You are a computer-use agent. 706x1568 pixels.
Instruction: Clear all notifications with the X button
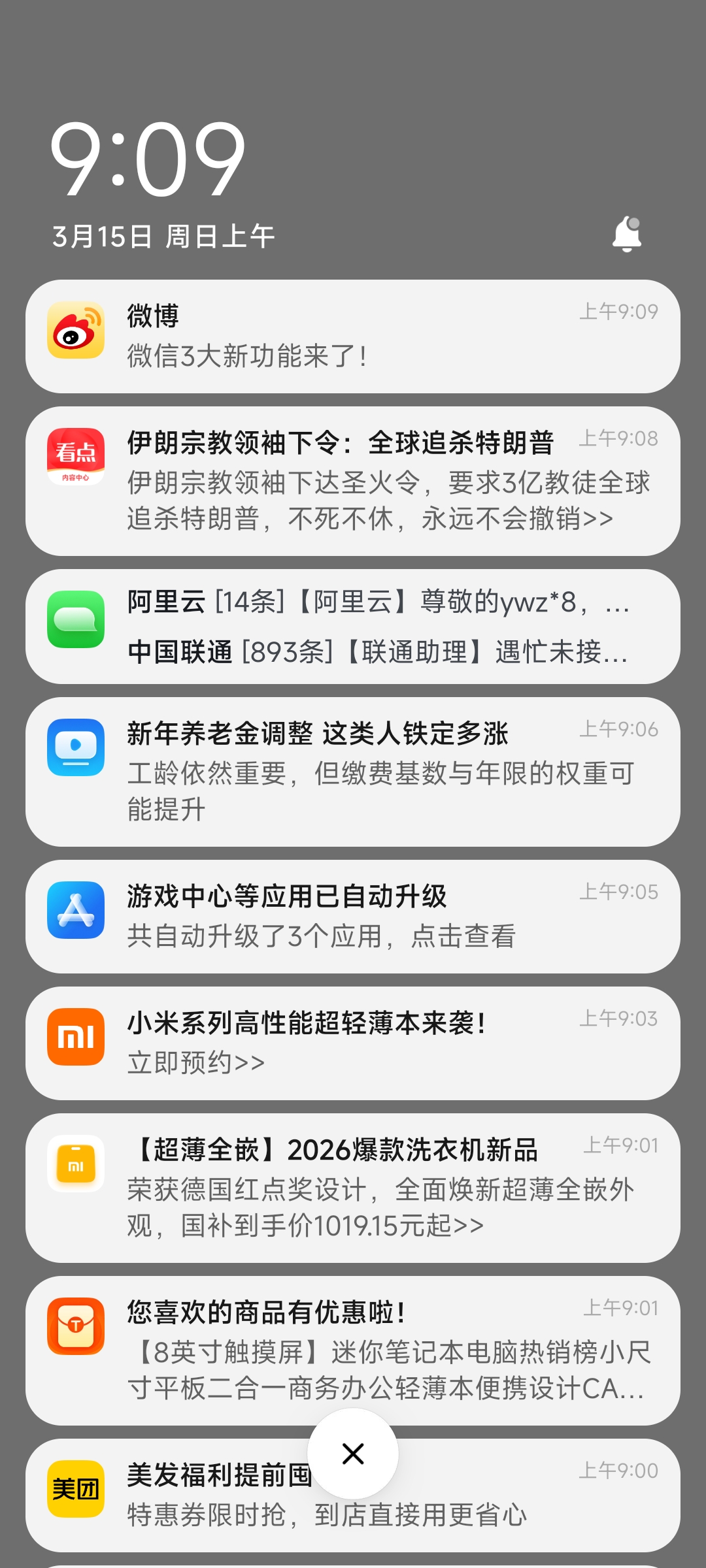(353, 1454)
